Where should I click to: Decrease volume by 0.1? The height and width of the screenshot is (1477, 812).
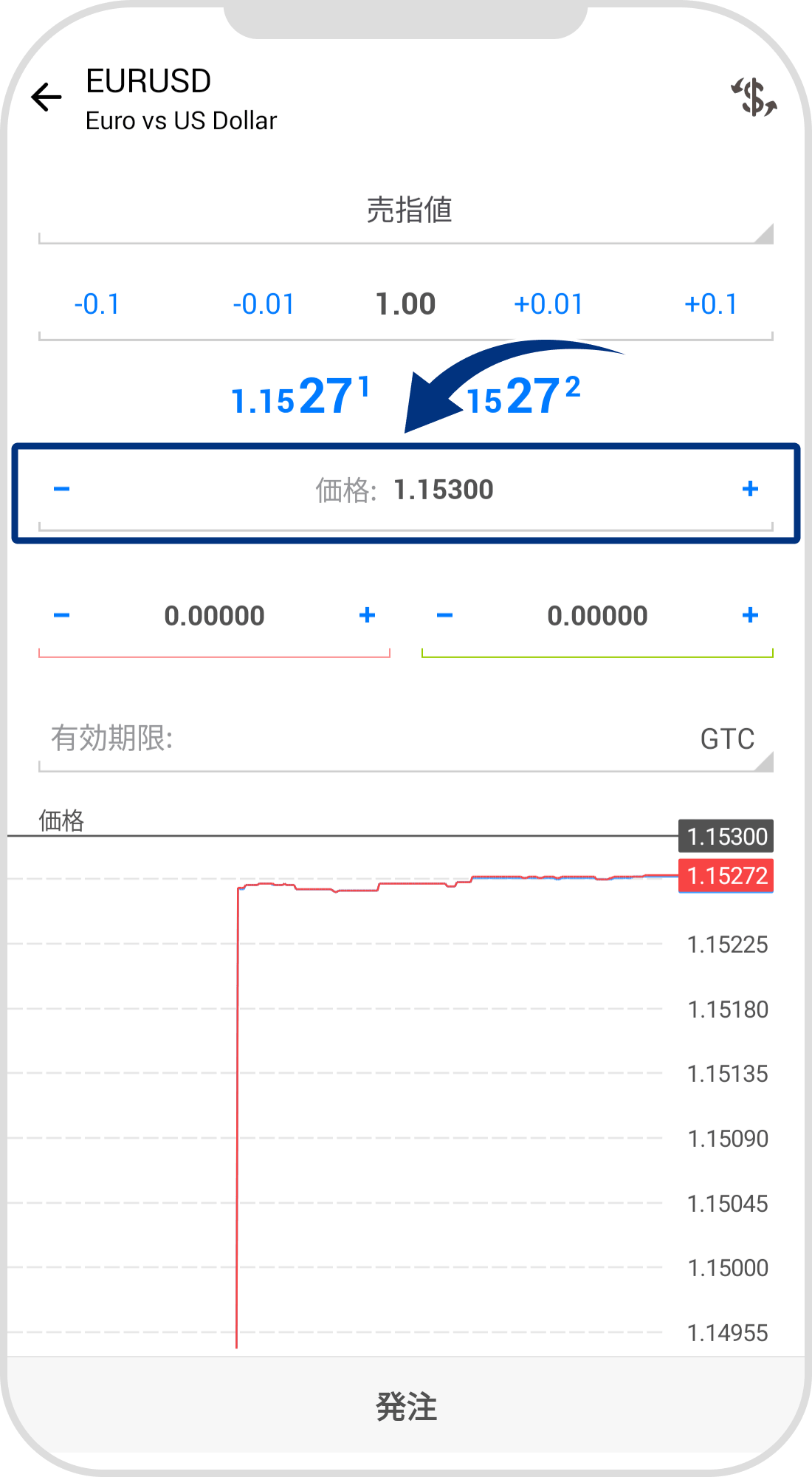(97, 304)
